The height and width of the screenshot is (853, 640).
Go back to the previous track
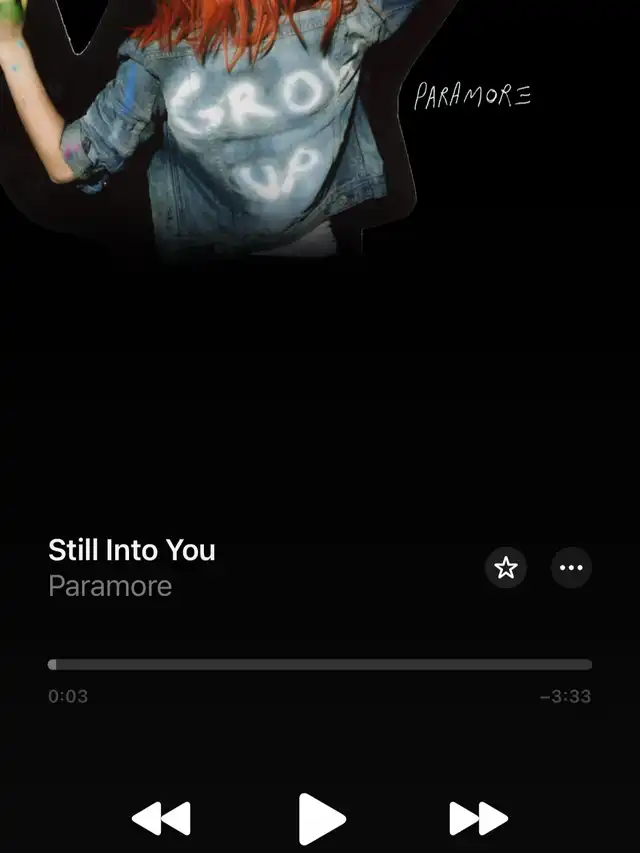click(161, 819)
